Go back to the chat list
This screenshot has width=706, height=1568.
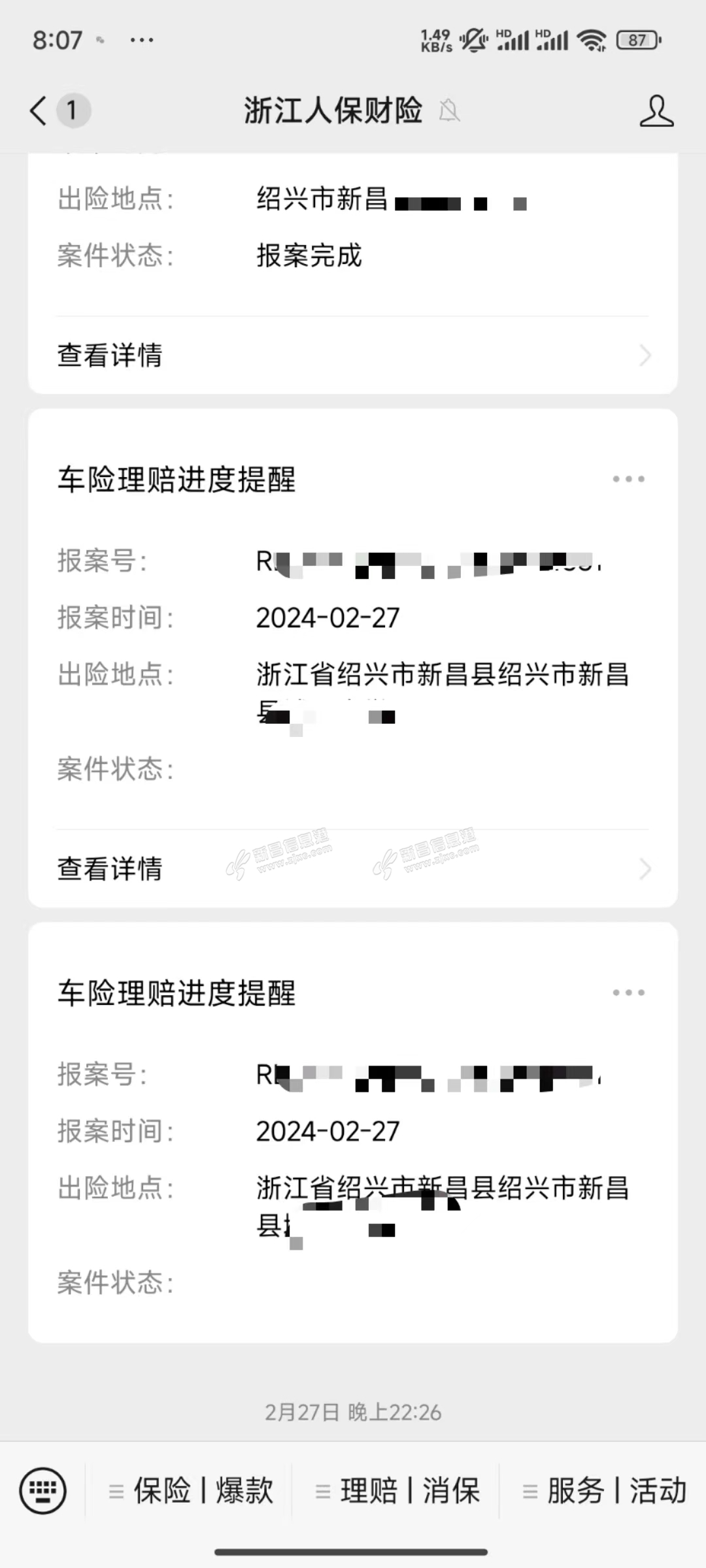pos(39,110)
